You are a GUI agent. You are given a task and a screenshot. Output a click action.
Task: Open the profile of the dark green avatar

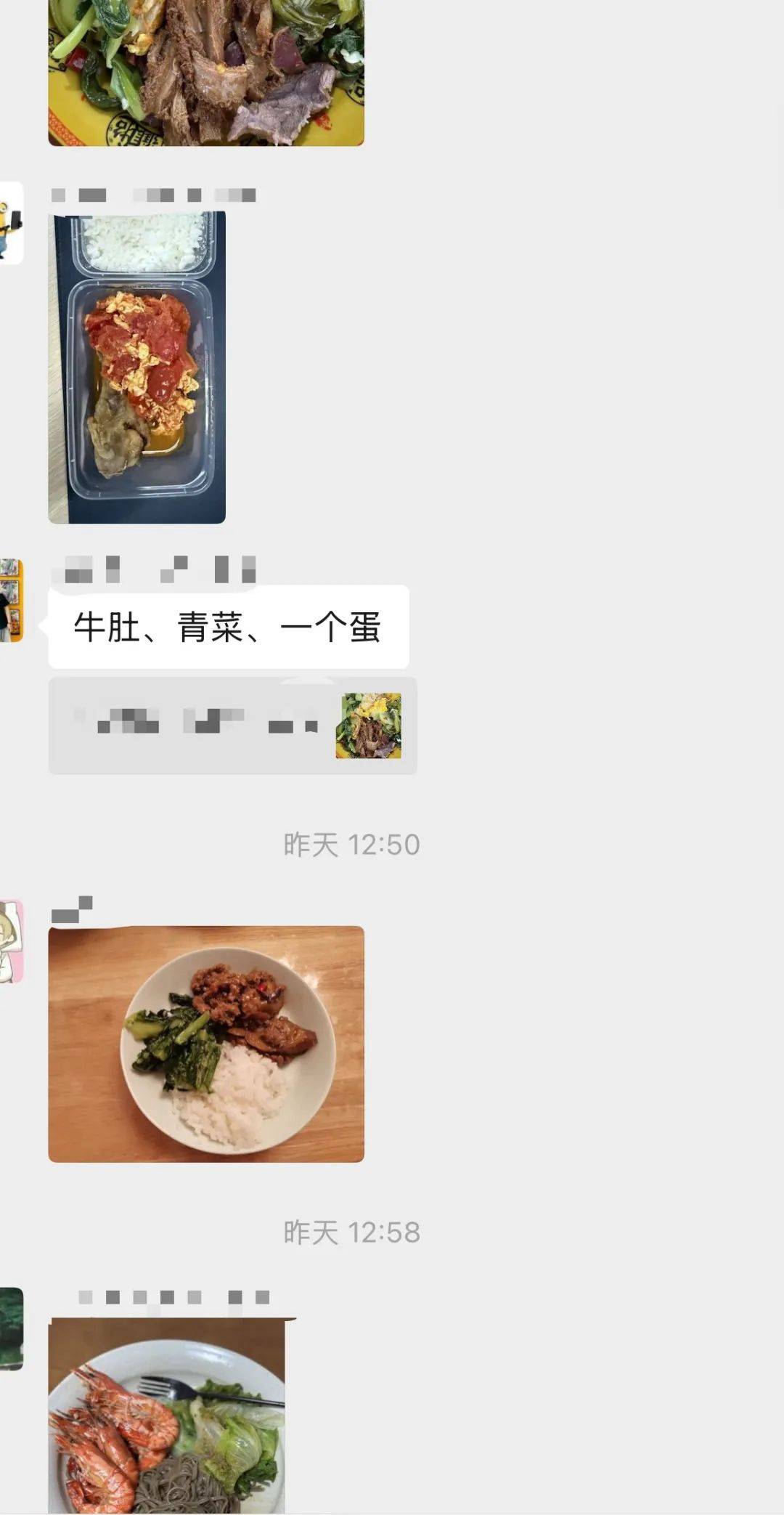point(11,1328)
